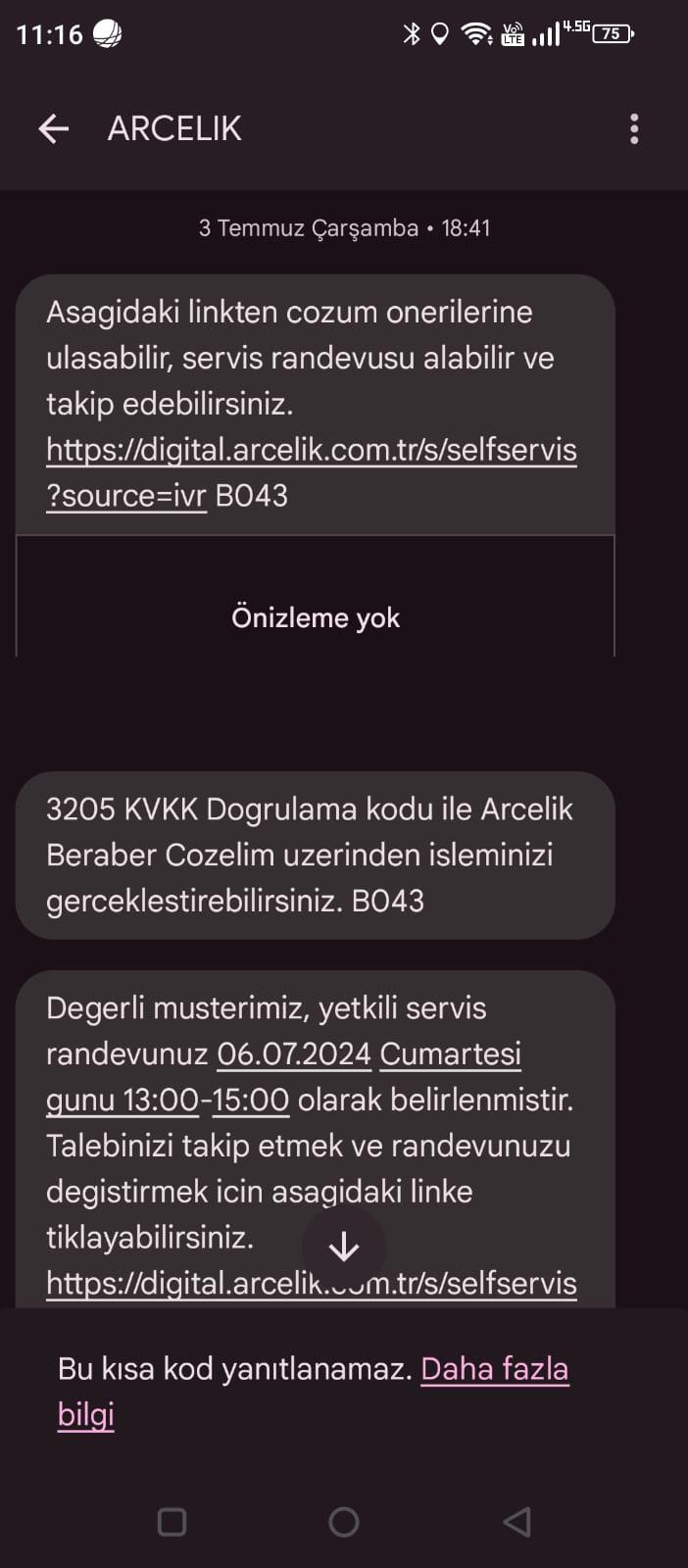Tap the "Önizleme yok" link preview card
This screenshot has width=688, height=1568.
point(315,616)
